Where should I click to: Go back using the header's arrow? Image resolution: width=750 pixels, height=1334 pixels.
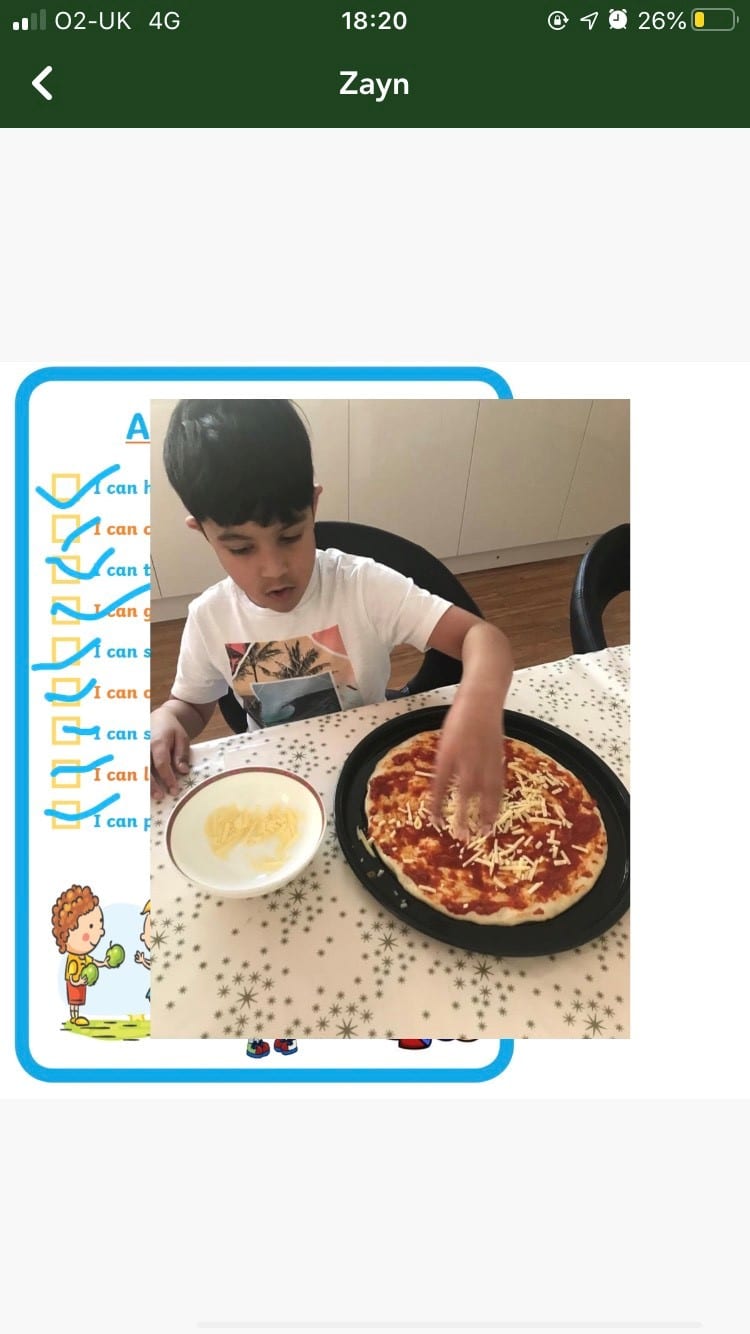tap(42, 83)
